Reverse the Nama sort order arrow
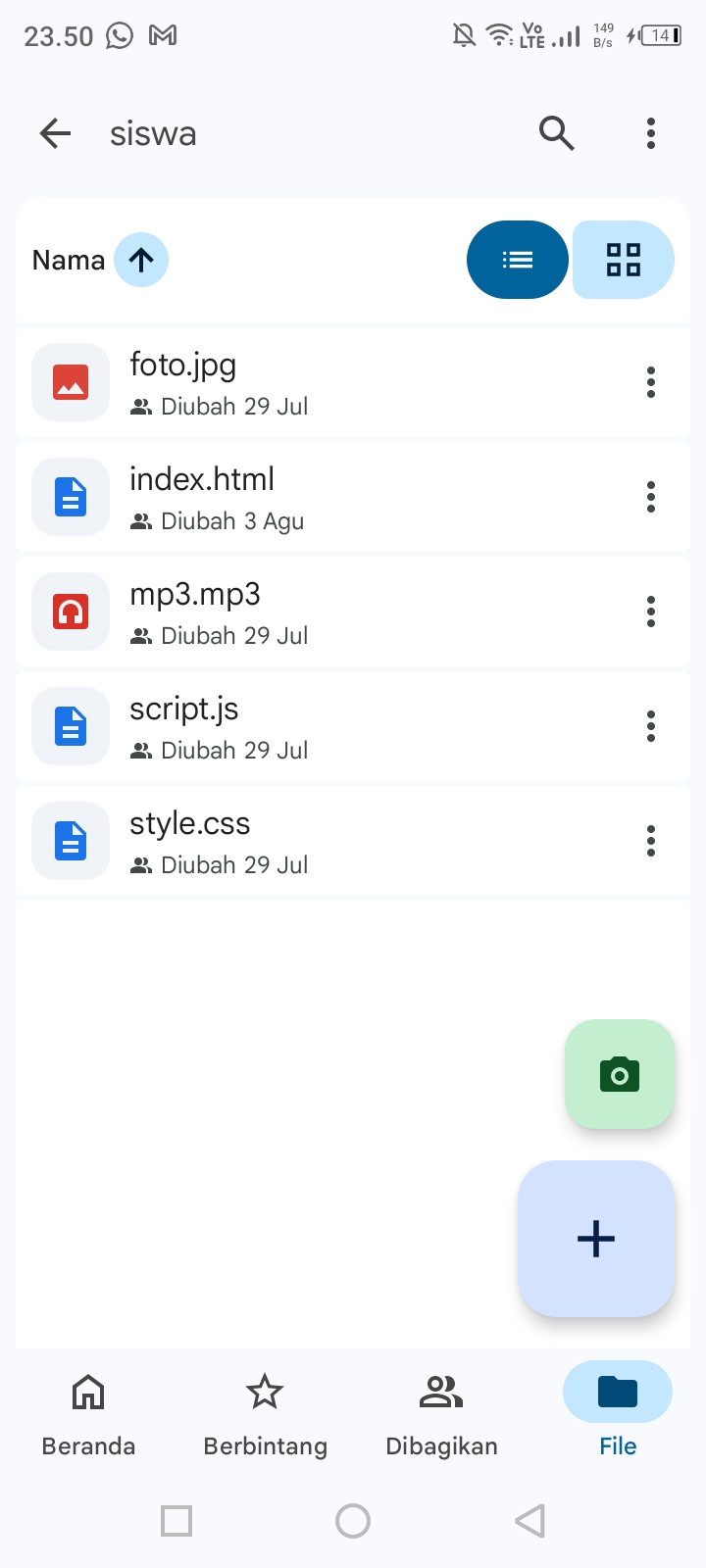Viewport: 706px width, 1568px height. 141,260
